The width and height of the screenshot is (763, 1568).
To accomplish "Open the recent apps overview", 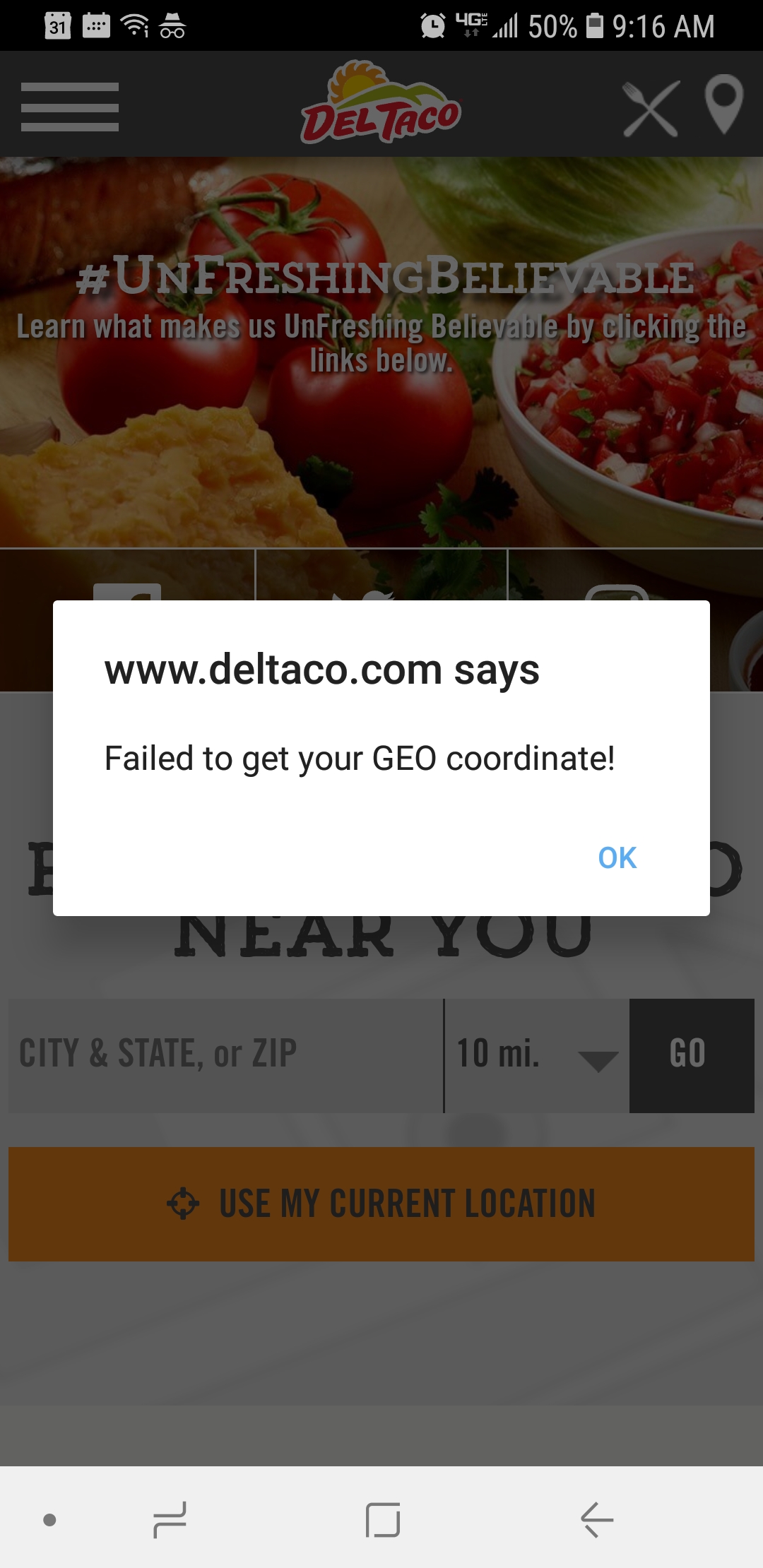I will 170,1519.
